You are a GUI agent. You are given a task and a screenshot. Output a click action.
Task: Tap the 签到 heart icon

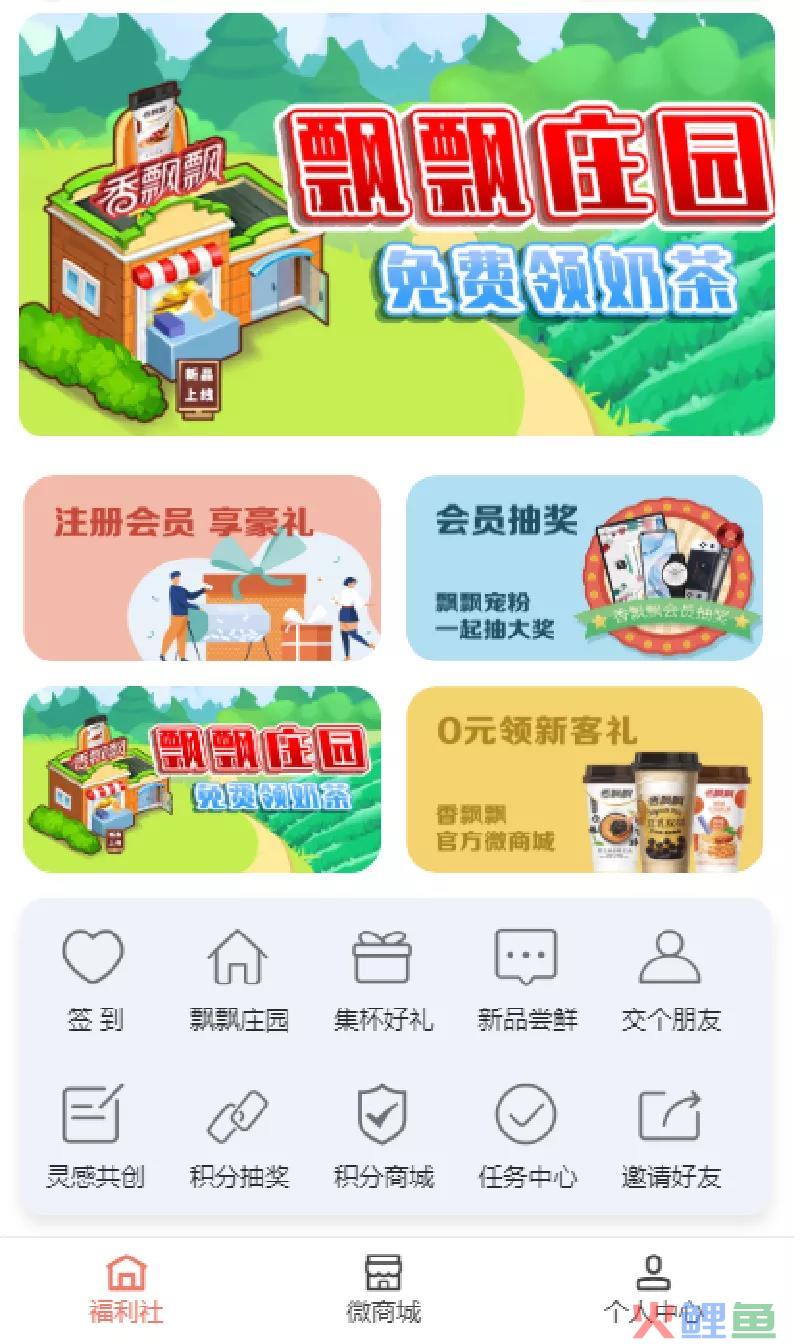94,958
